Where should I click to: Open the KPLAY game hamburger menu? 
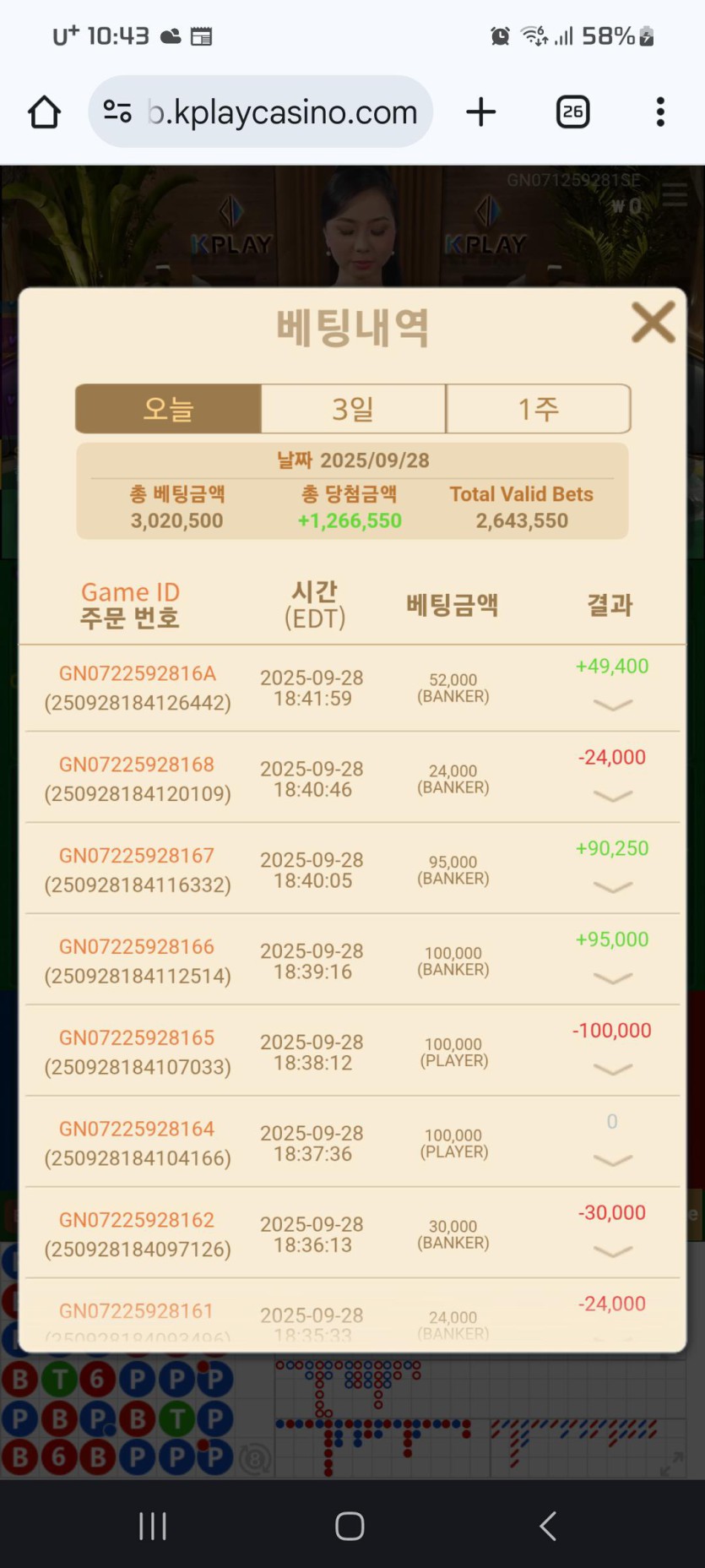(x=674, y=195)
